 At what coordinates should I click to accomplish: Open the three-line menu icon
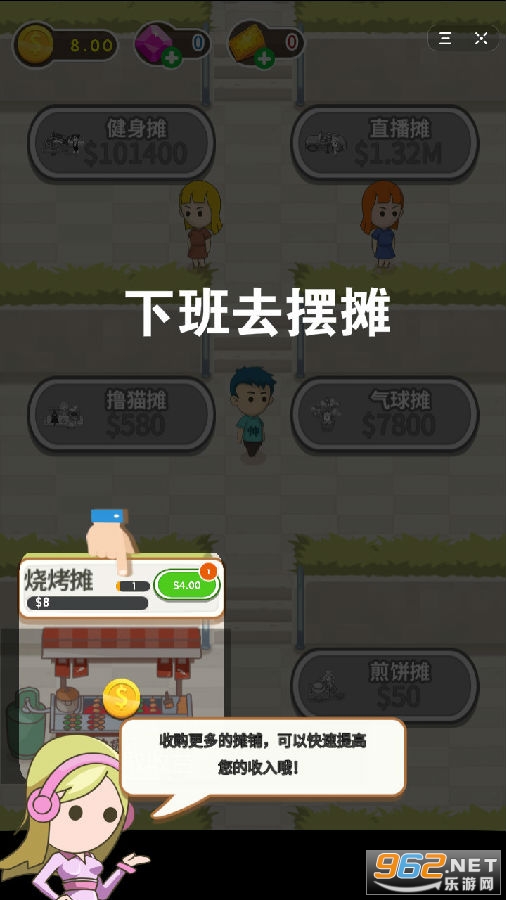point(445,38)
